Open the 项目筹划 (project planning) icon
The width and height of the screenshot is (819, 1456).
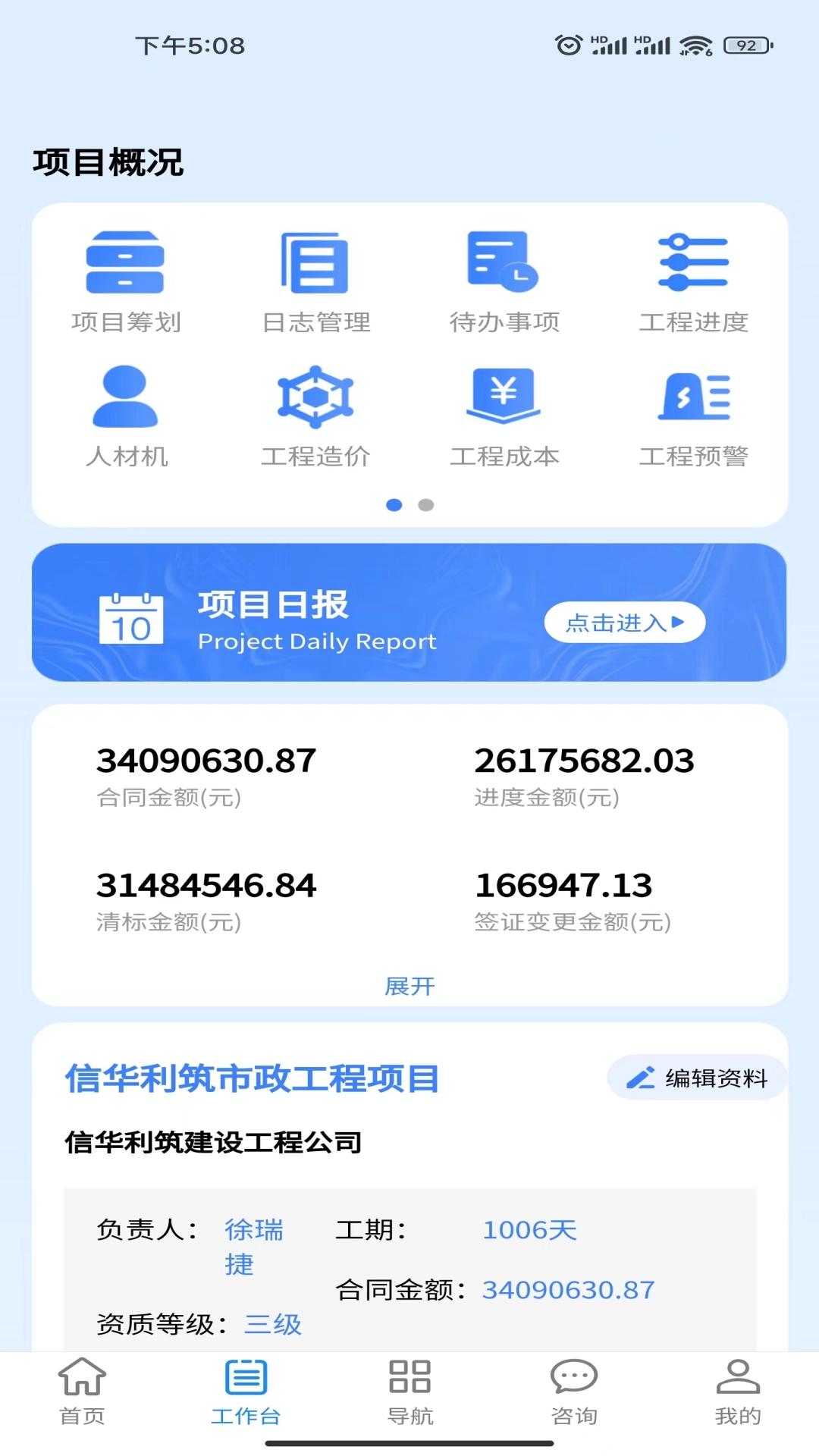(x=126, y=281)
